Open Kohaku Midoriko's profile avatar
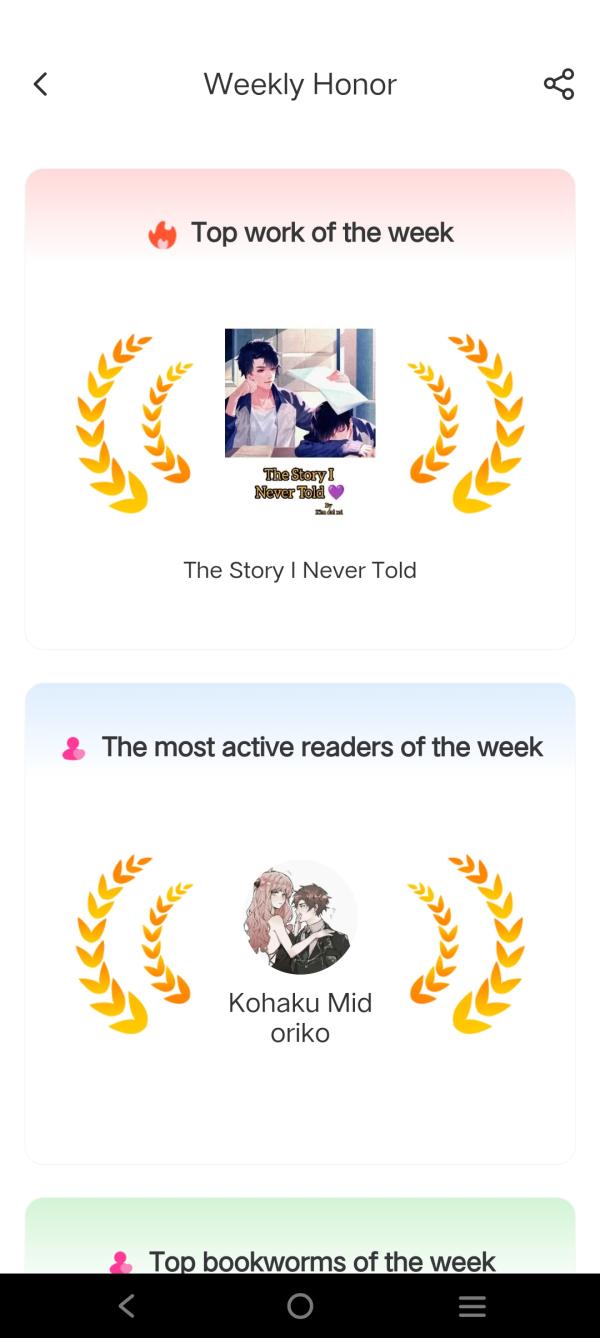The width and height of the screenshot is (600, 1338). click(300, 917)
